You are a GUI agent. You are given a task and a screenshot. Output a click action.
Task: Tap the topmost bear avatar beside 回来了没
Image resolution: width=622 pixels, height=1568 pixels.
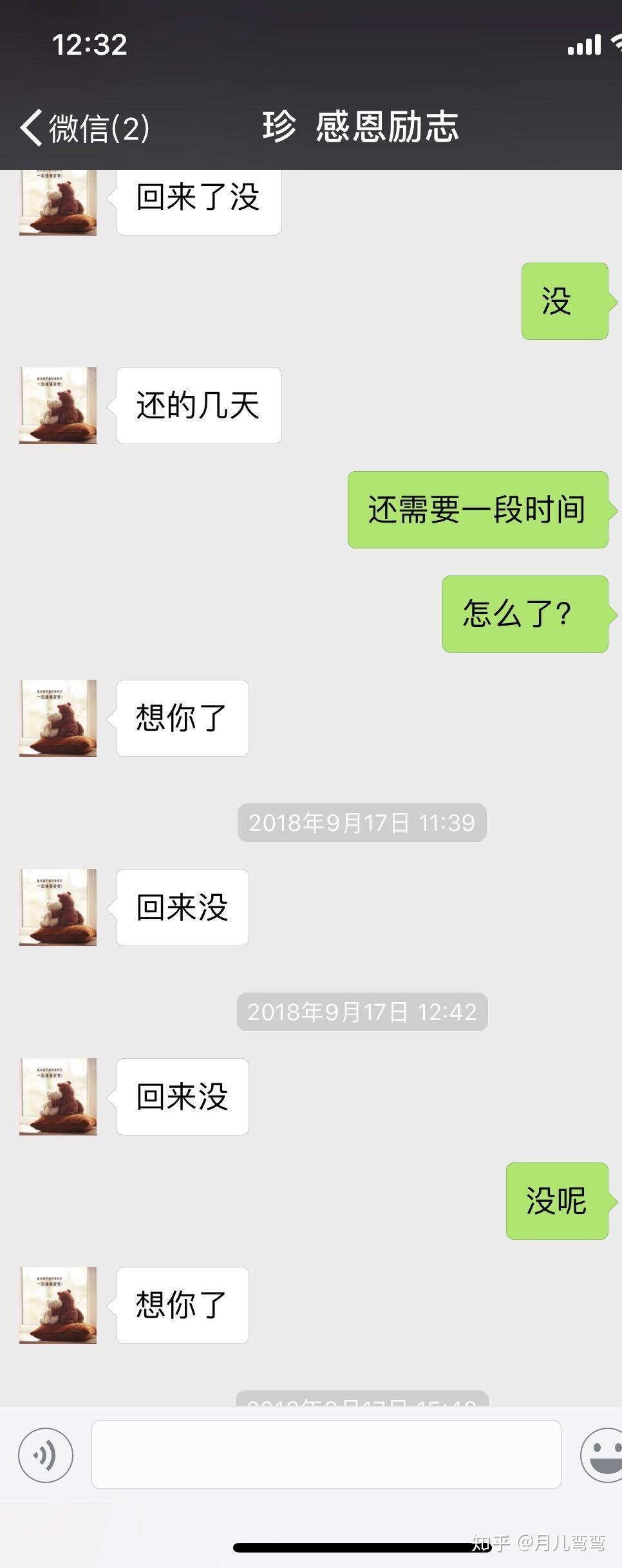tap(57, 200)
